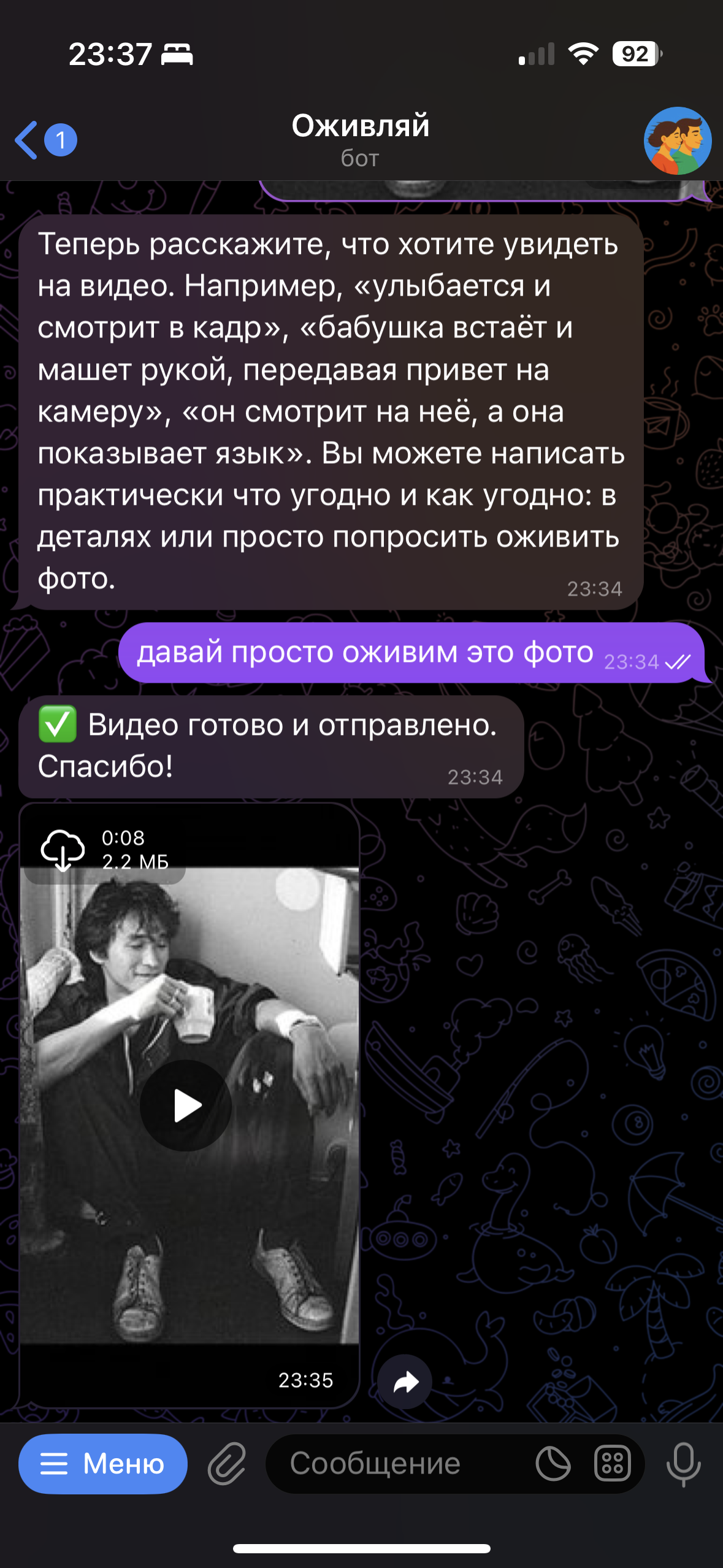
Task: Forward the video message
Action: click(405, 1382)
